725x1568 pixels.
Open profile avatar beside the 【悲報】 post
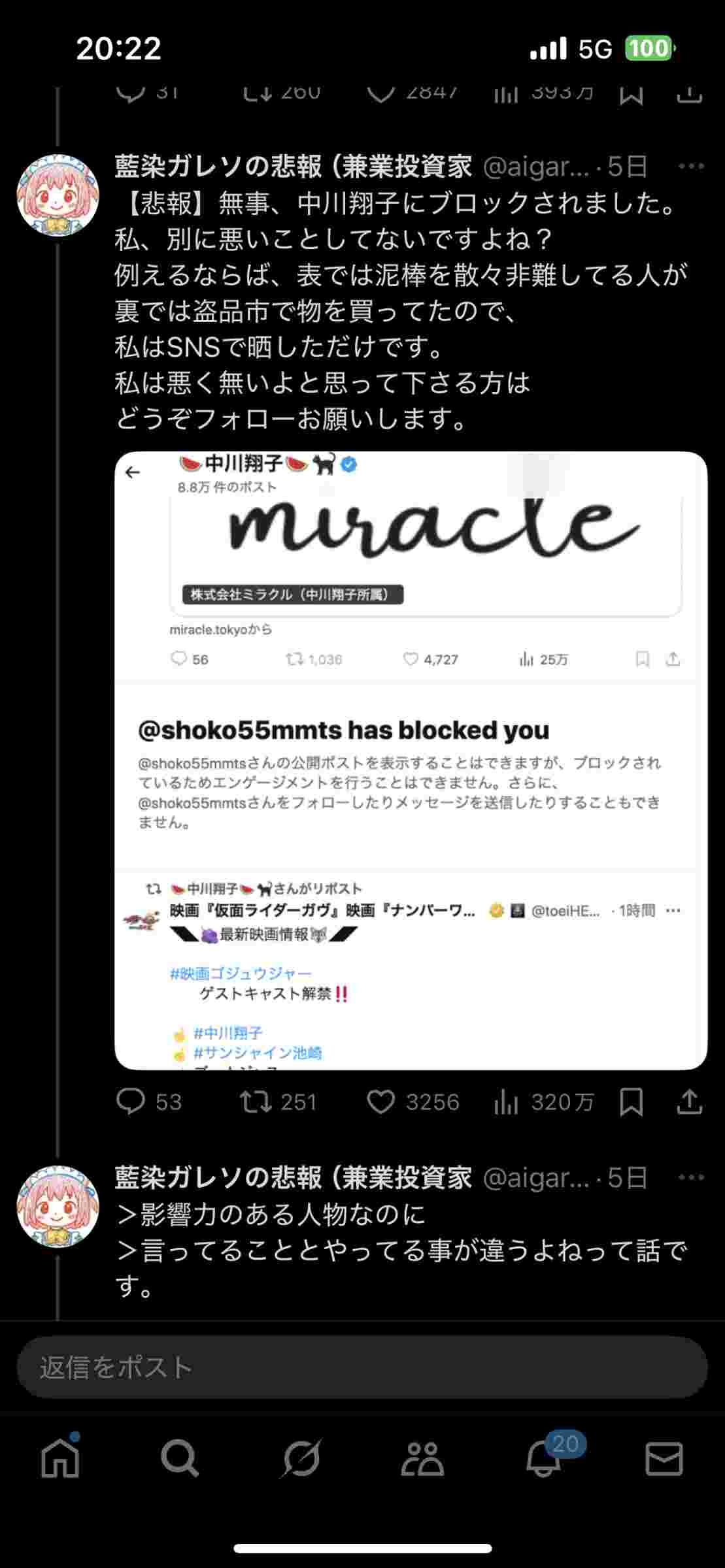point(58,195)
